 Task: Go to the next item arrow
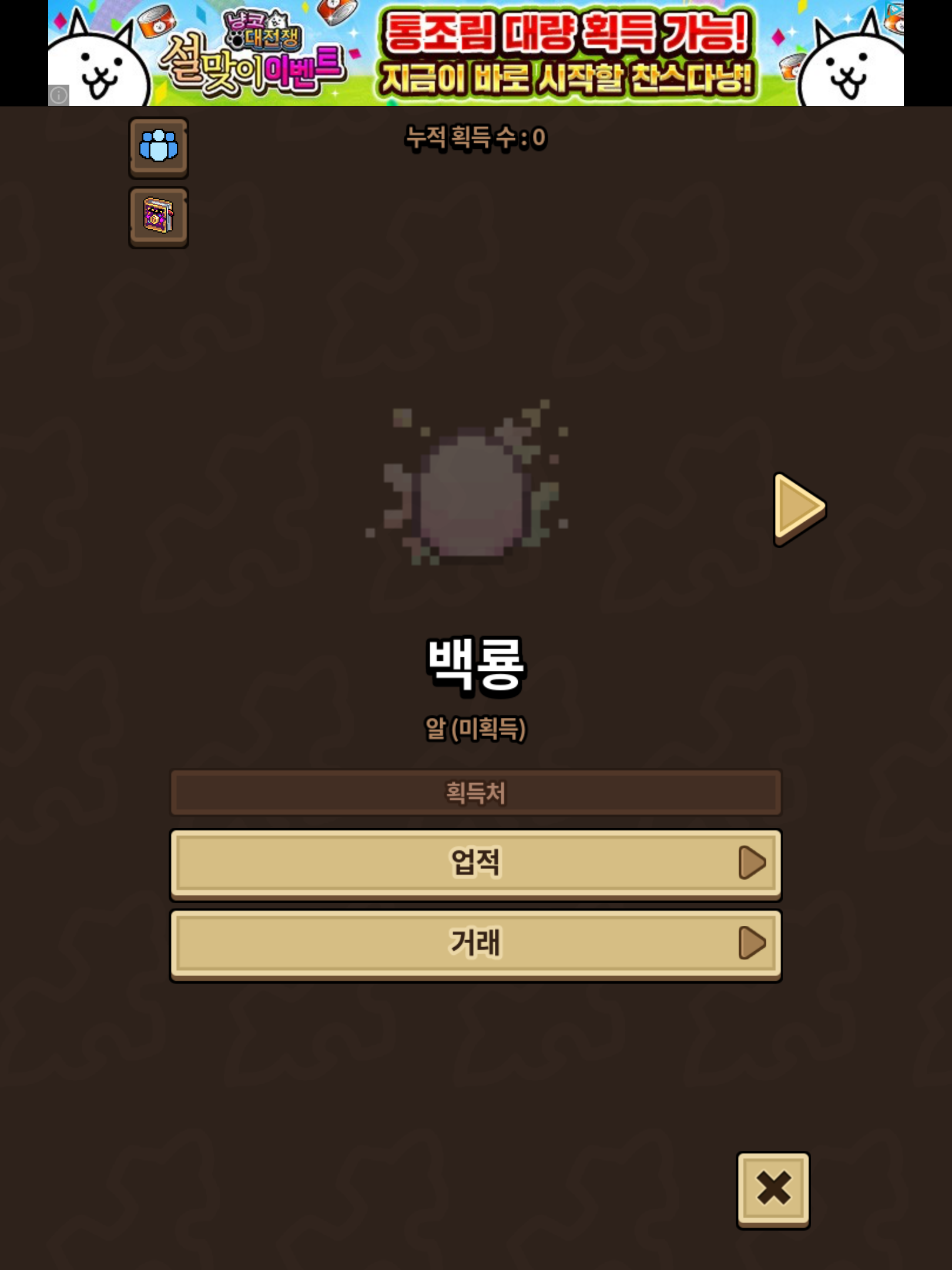(799, 509)
